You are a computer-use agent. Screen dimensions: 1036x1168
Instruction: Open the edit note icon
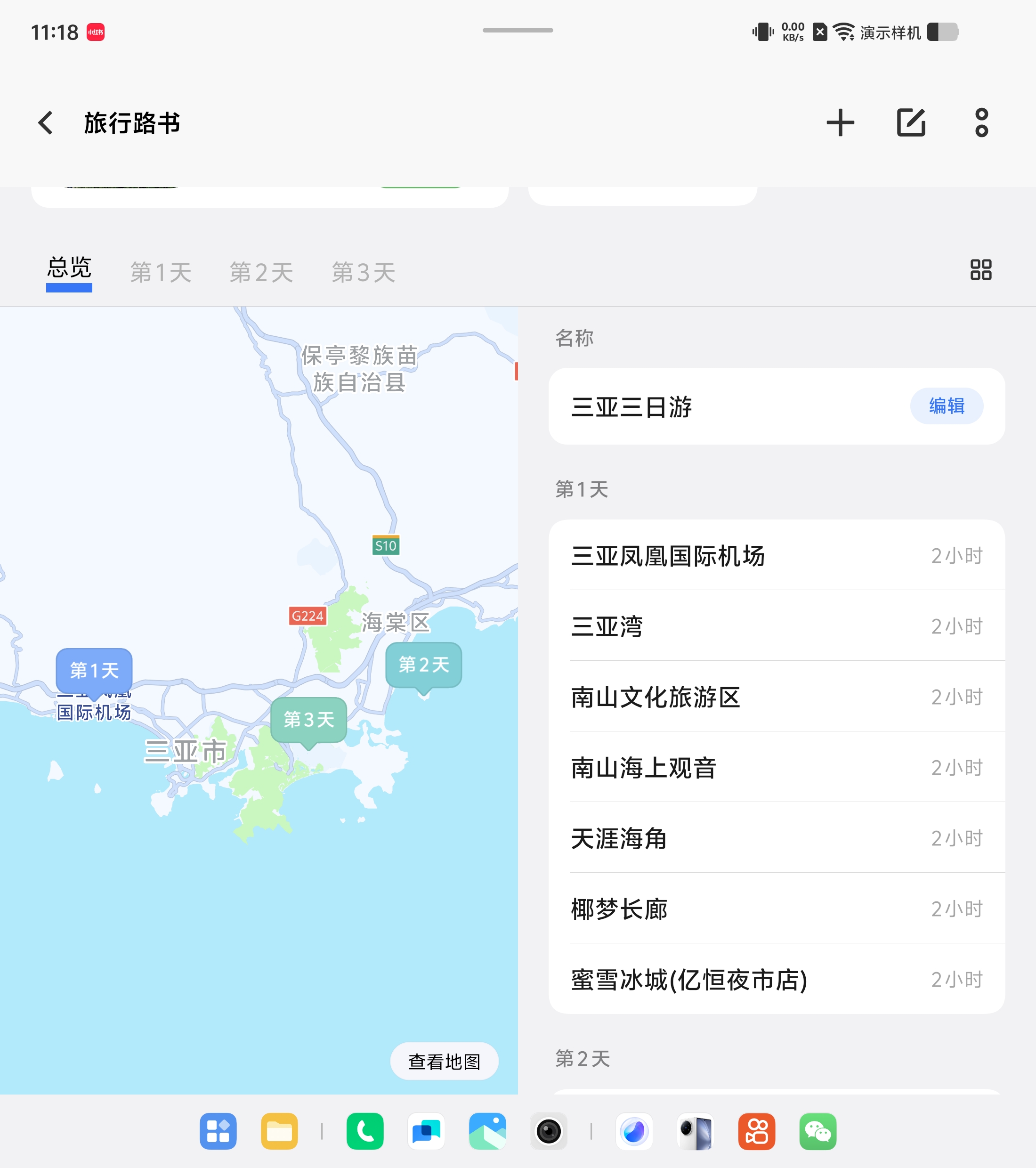[911, 123]
